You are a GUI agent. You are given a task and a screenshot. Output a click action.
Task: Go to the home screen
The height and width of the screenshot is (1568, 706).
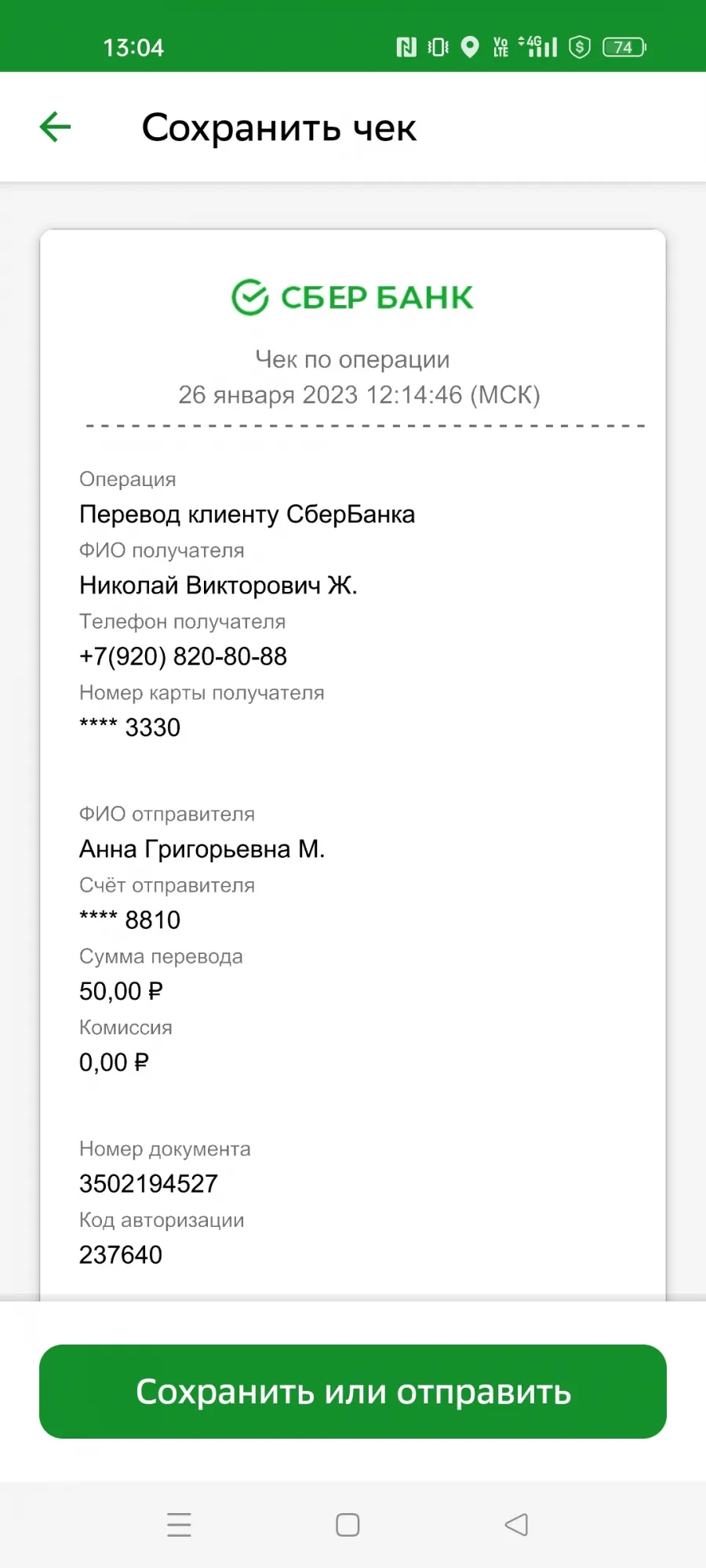(348, 1525)
